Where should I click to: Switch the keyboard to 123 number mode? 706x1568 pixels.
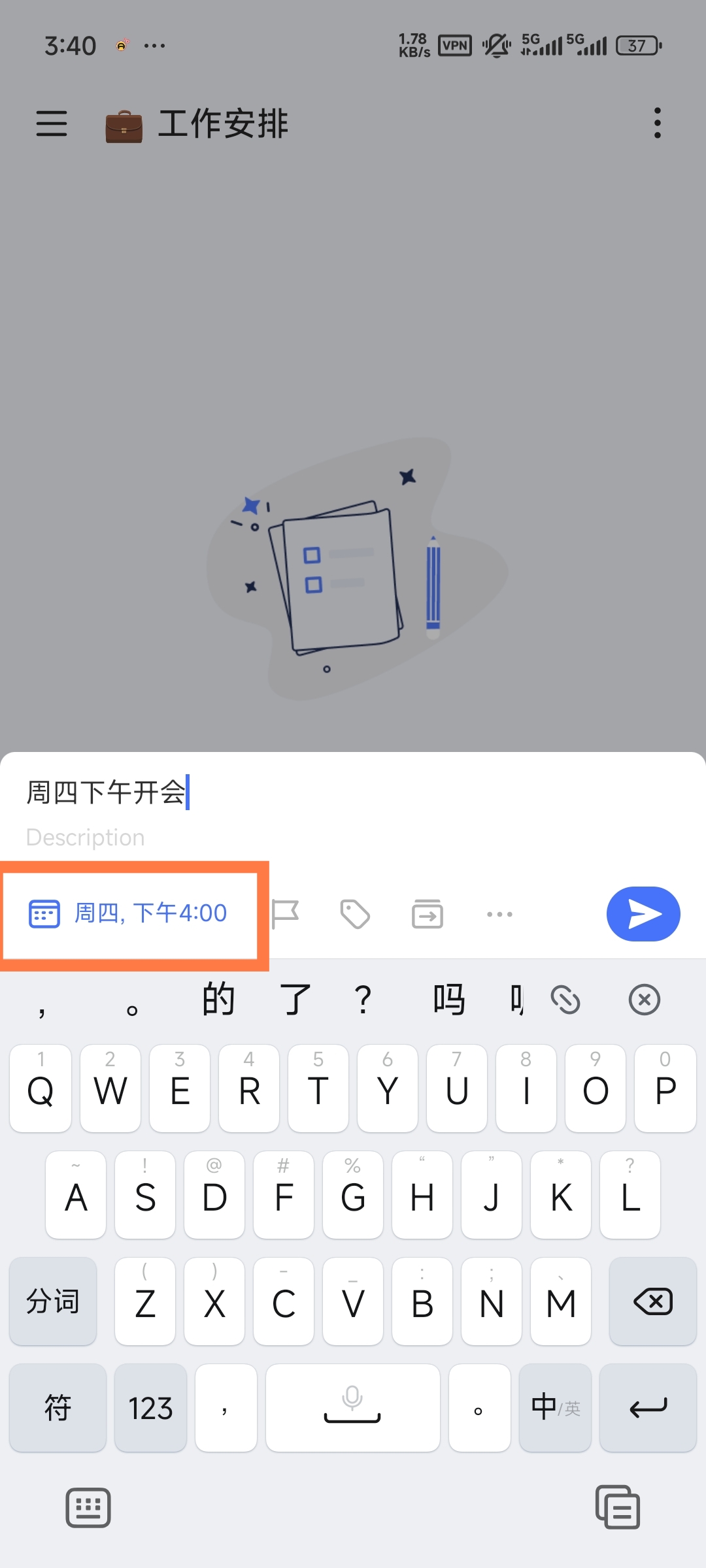[150, 1408]
